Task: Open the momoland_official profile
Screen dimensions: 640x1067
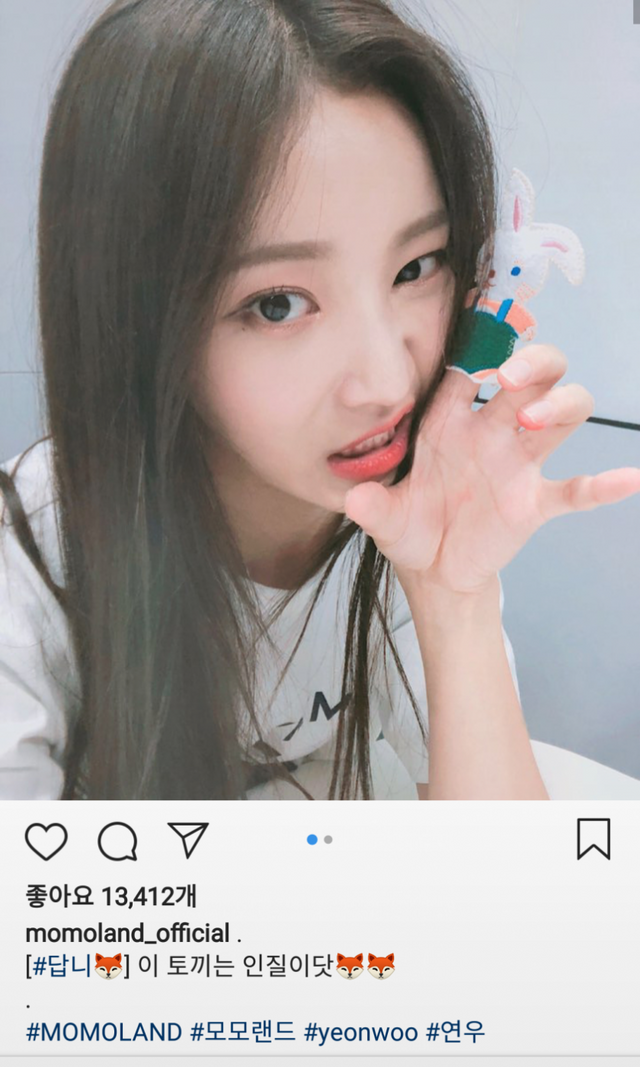Action: pyautogui.click(x=127, y=934)
